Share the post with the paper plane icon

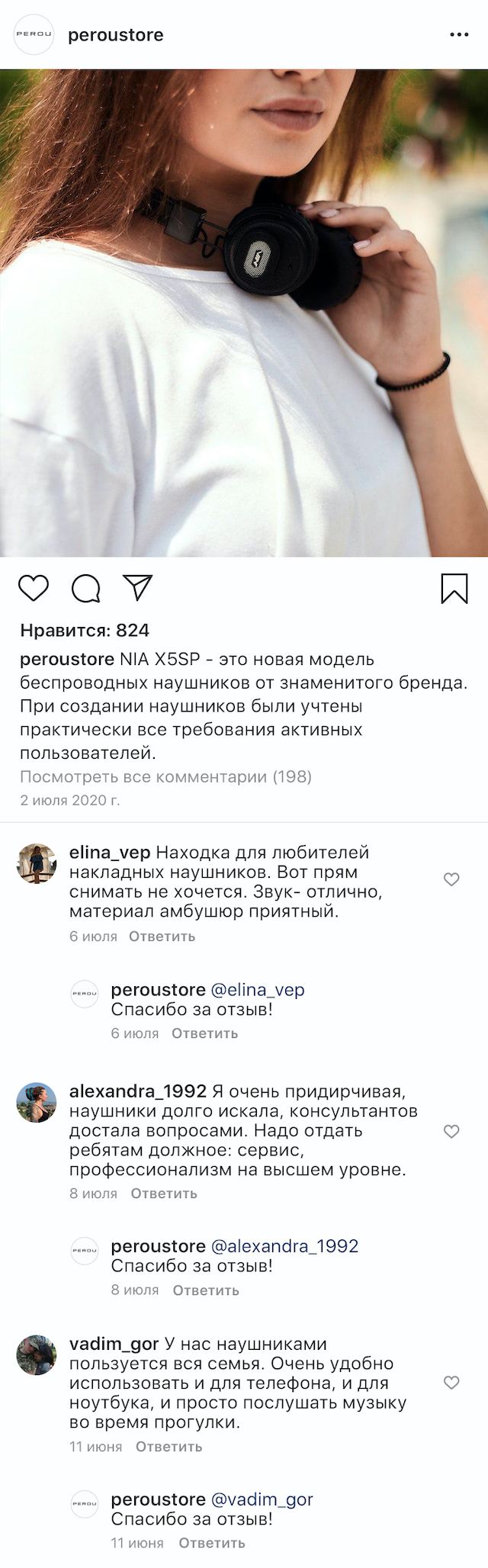tap(138, 587)
